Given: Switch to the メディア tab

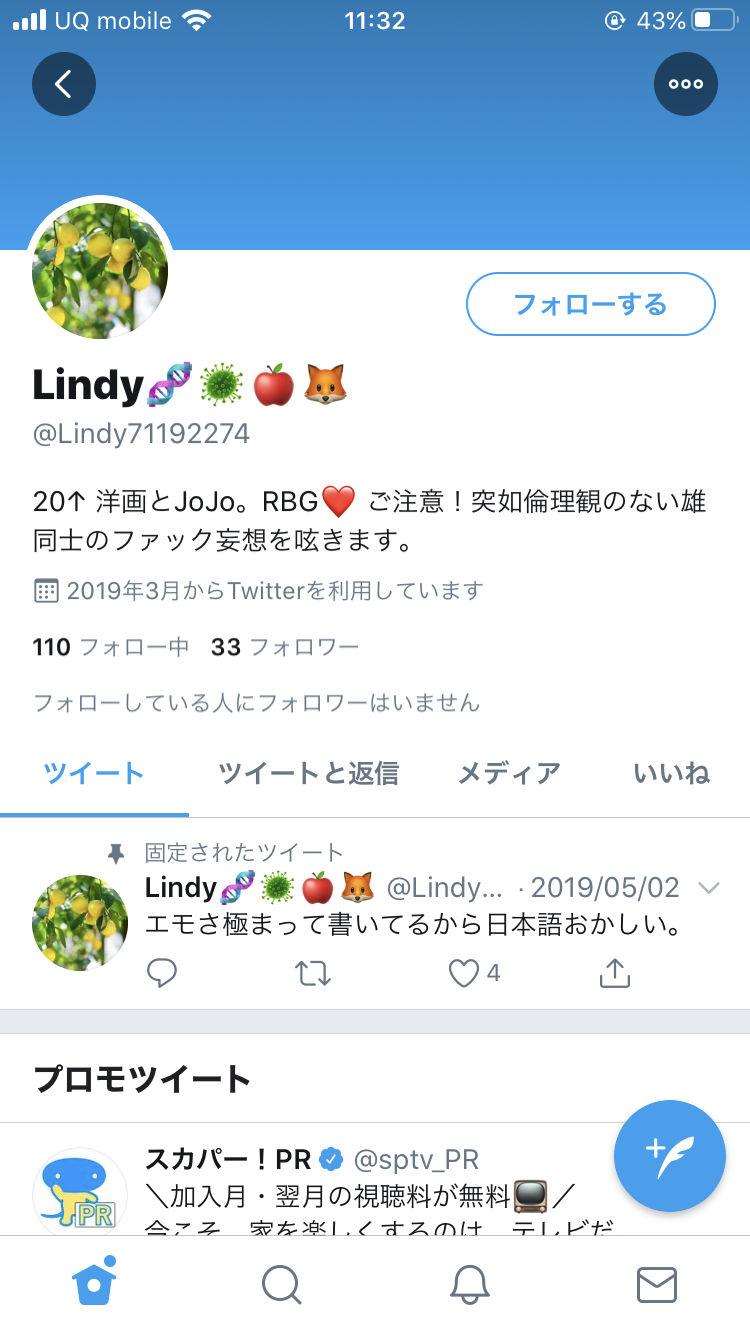Looking at the screenshot, I should (509, 773).
